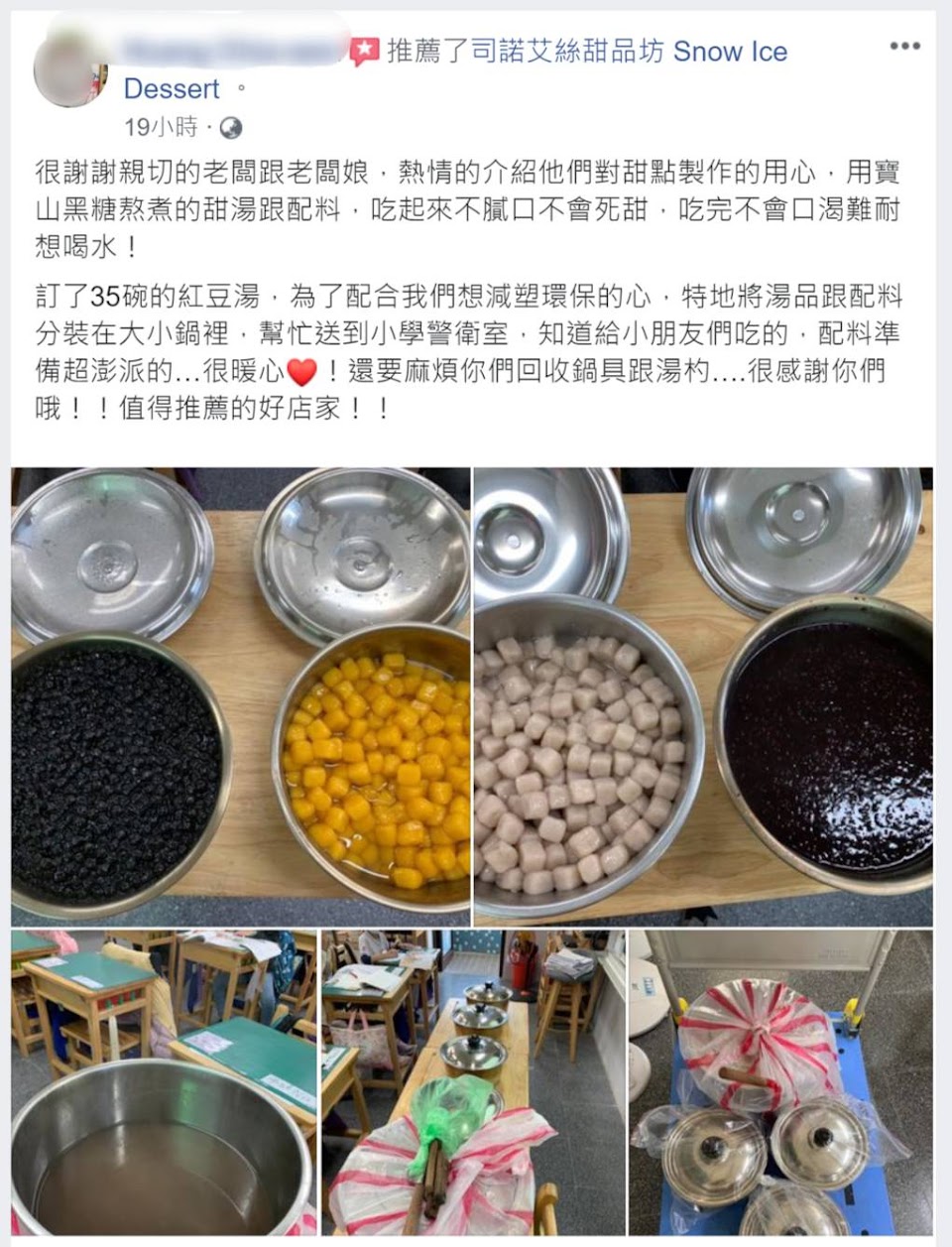
Task: Open the poster's profile picture
Action: pos(70,71)
